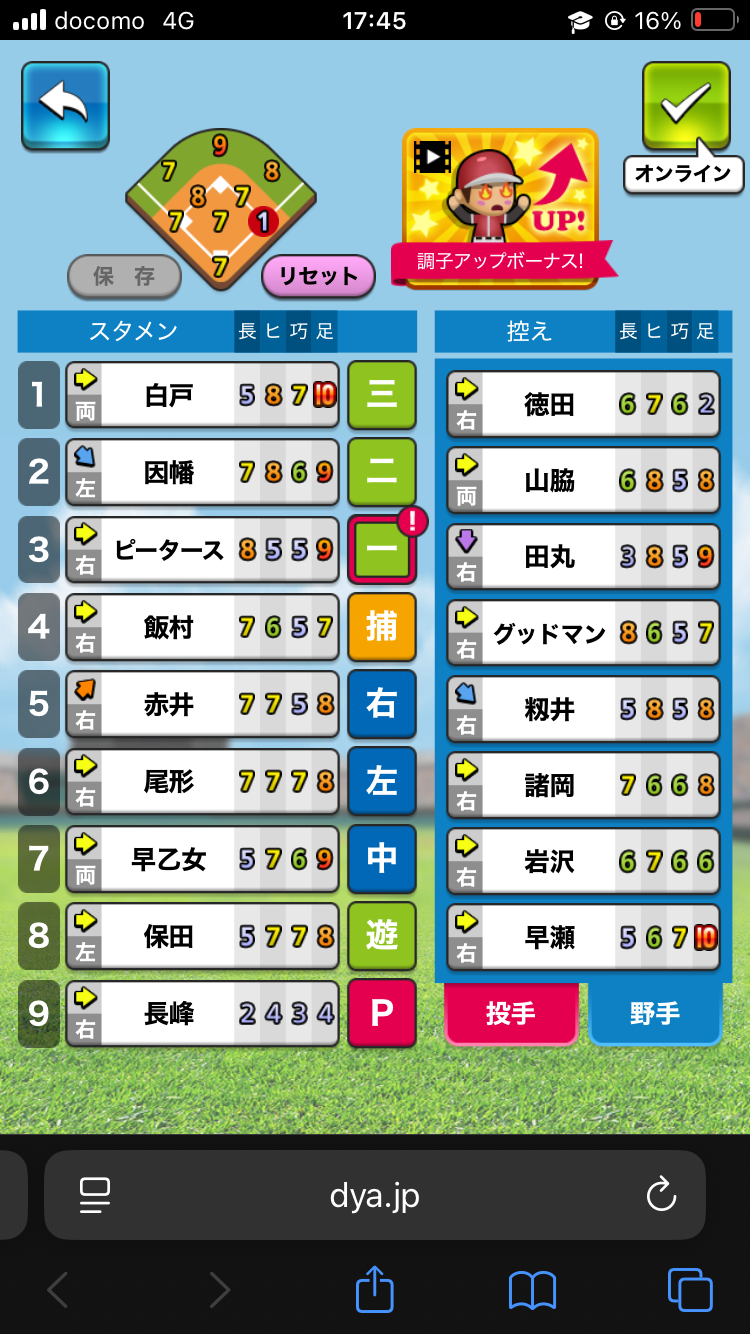Tap the blue back arrow button
The width and height of the screenshot is (750, 1334).
[65, 105]
